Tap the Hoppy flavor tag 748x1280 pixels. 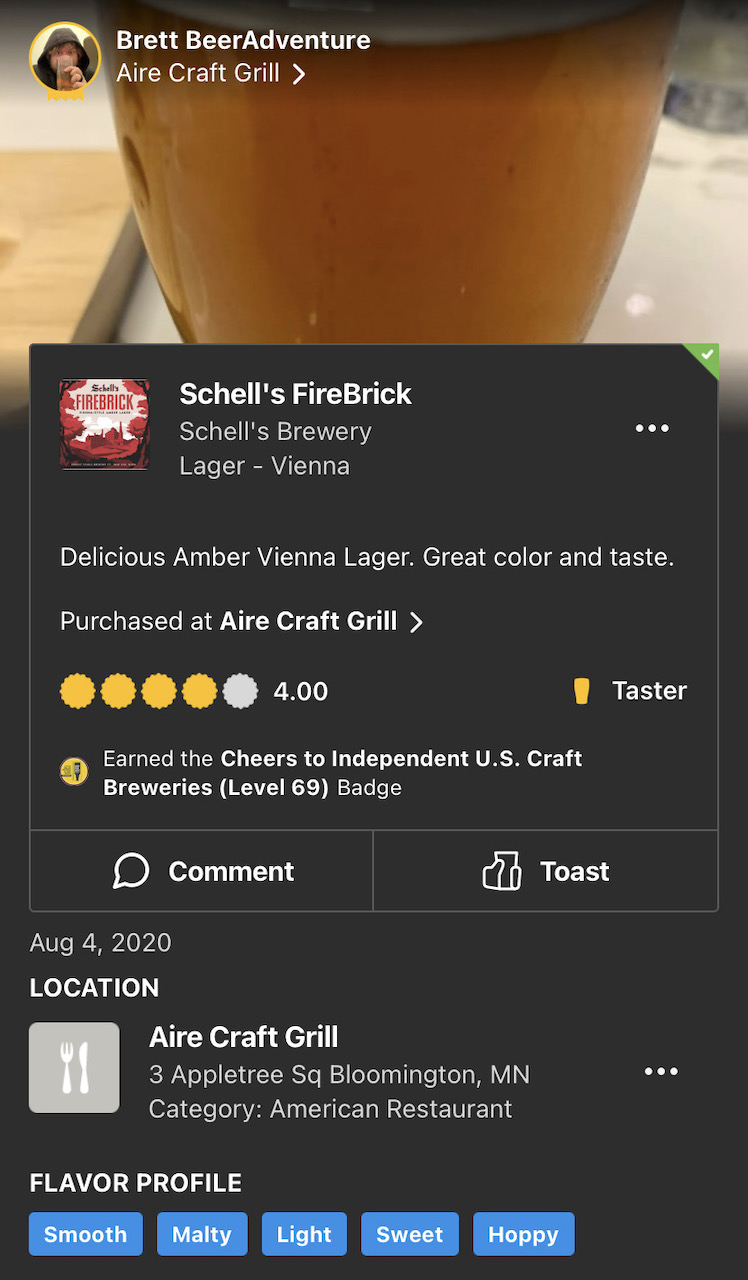tap(523, 1234)
